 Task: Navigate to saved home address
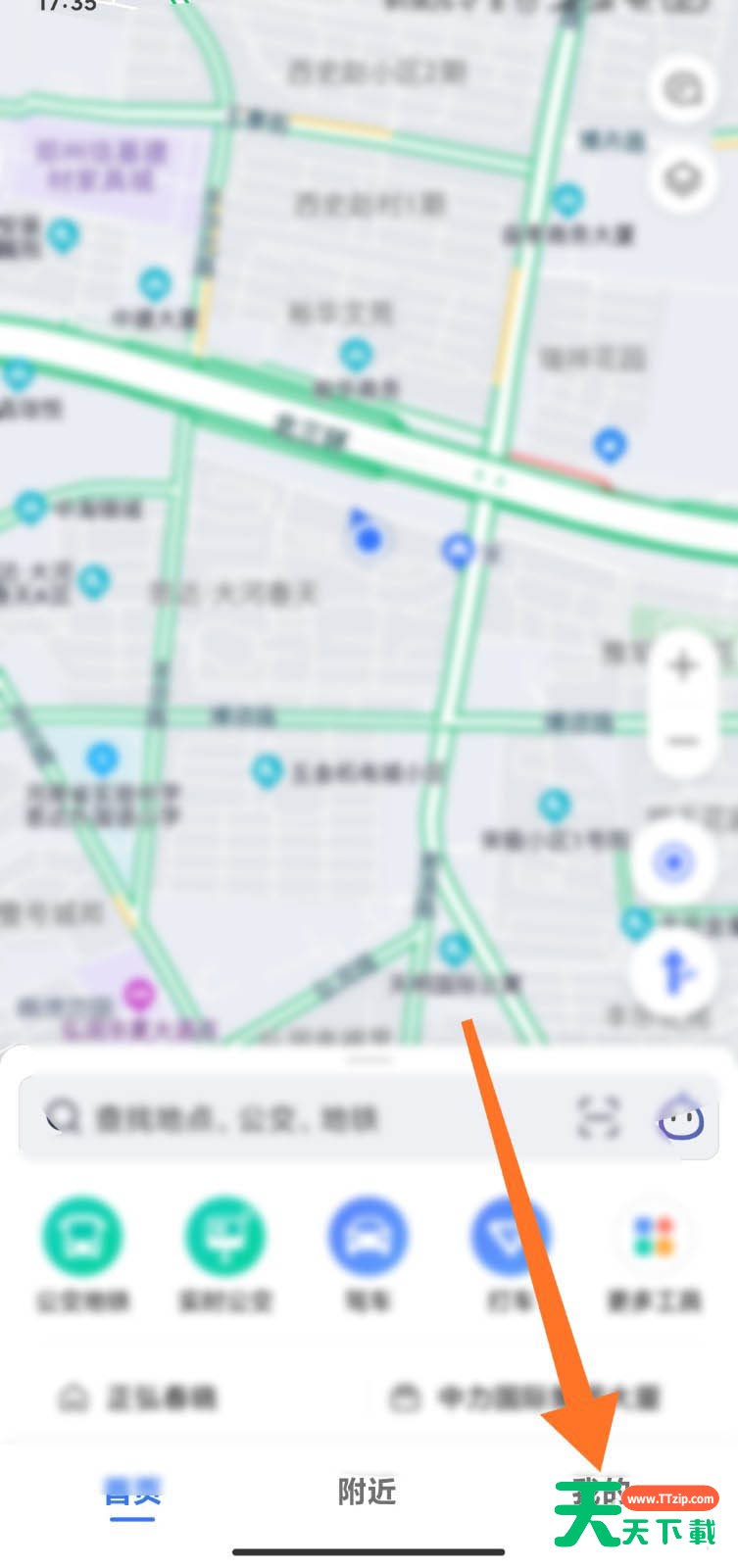[138, 1396]
